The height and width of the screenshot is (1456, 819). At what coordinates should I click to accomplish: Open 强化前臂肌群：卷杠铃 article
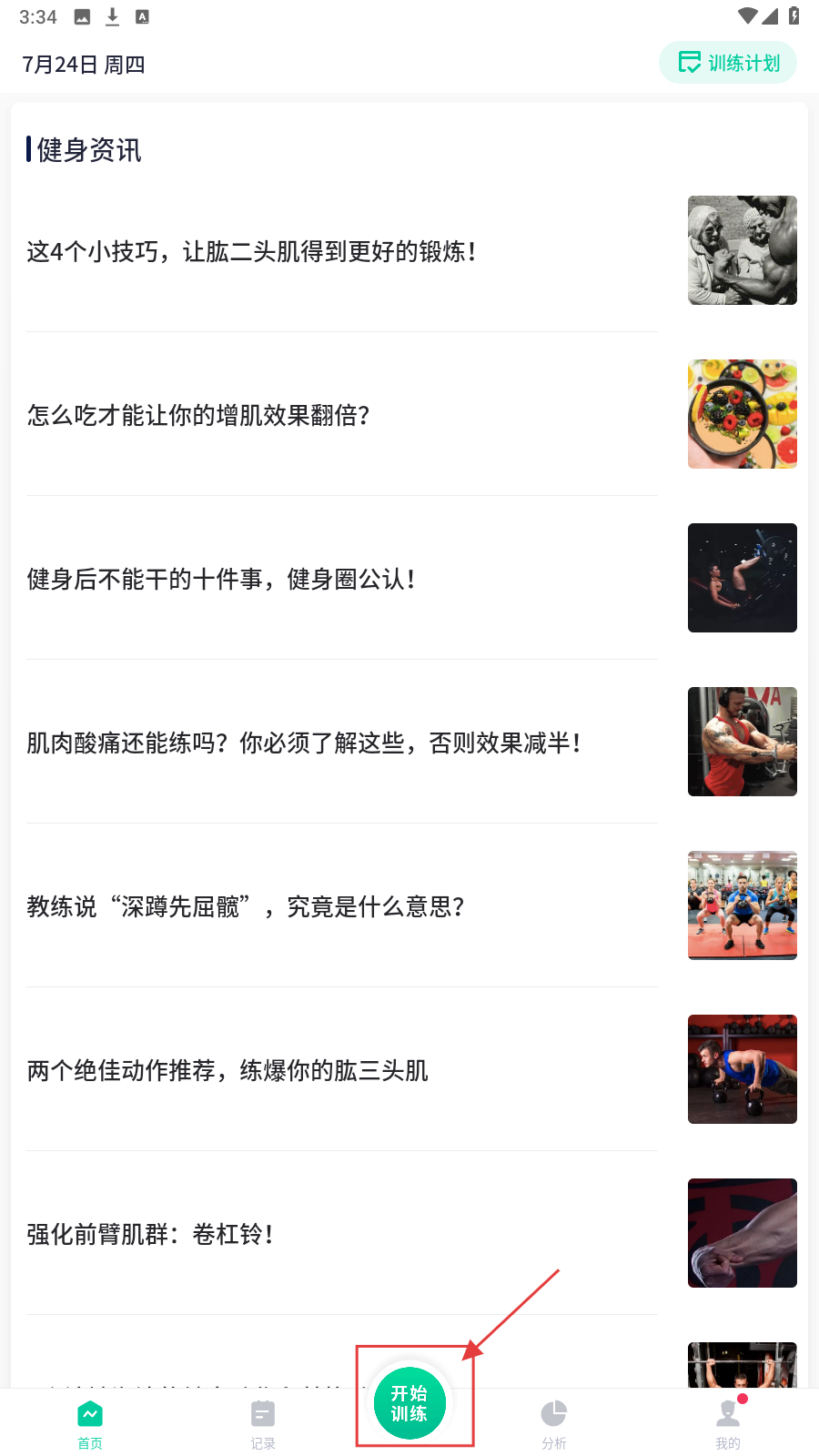tap(150, 1234)
